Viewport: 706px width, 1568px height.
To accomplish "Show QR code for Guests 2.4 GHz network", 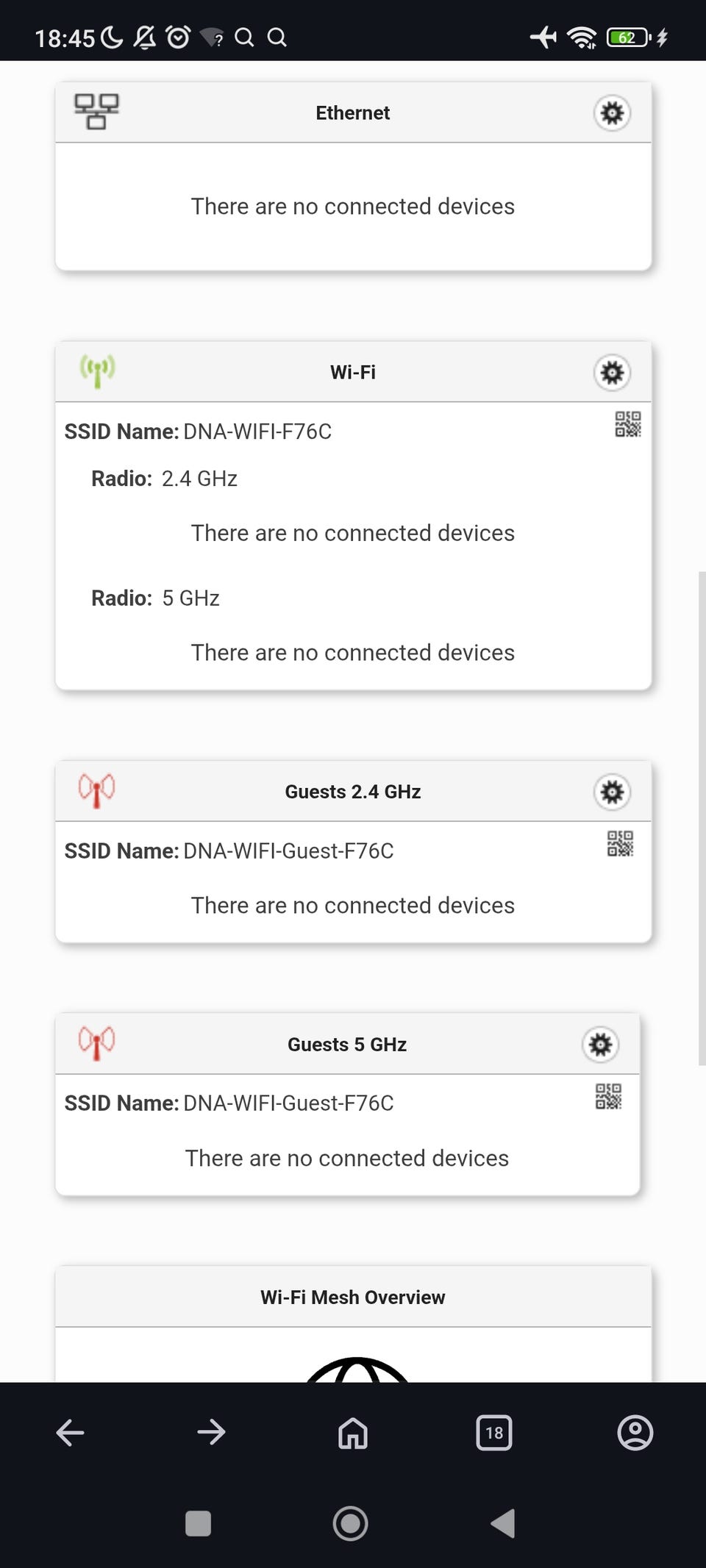I will (620, 844).
